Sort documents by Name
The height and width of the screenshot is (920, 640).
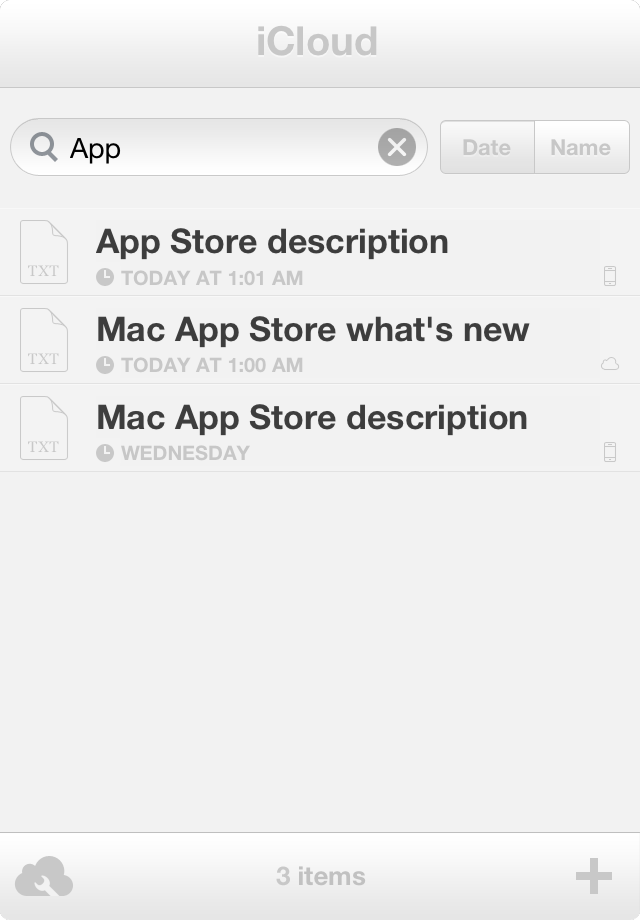(x=581, y=148)
